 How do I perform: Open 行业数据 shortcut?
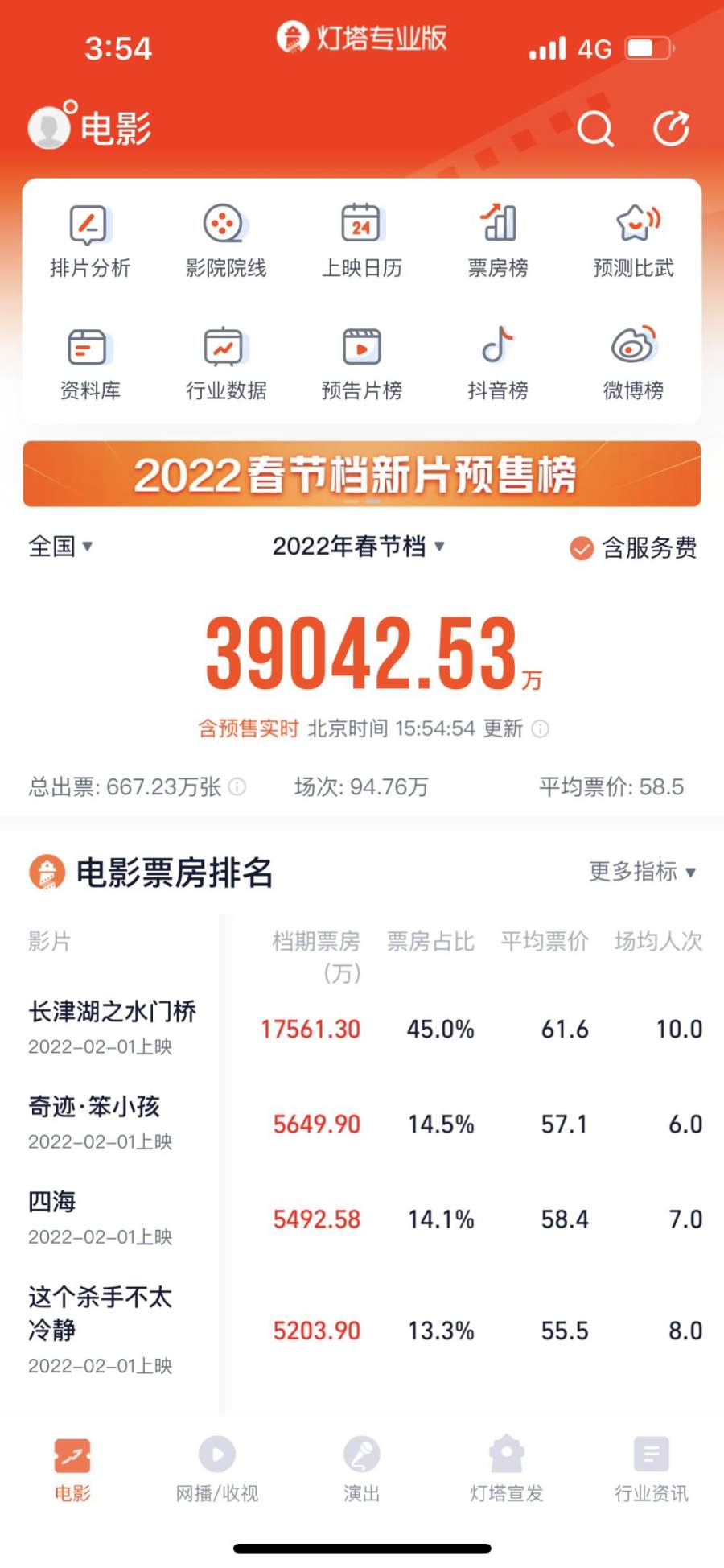click(x=225, y=363)
